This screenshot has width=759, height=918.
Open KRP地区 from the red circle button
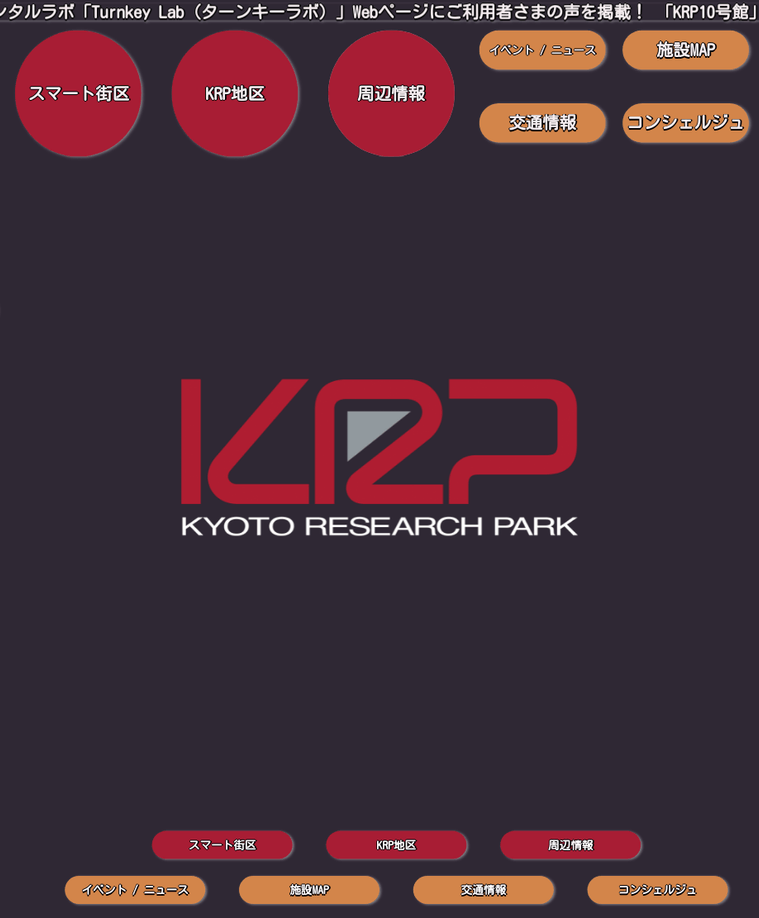tap(235, 92)
